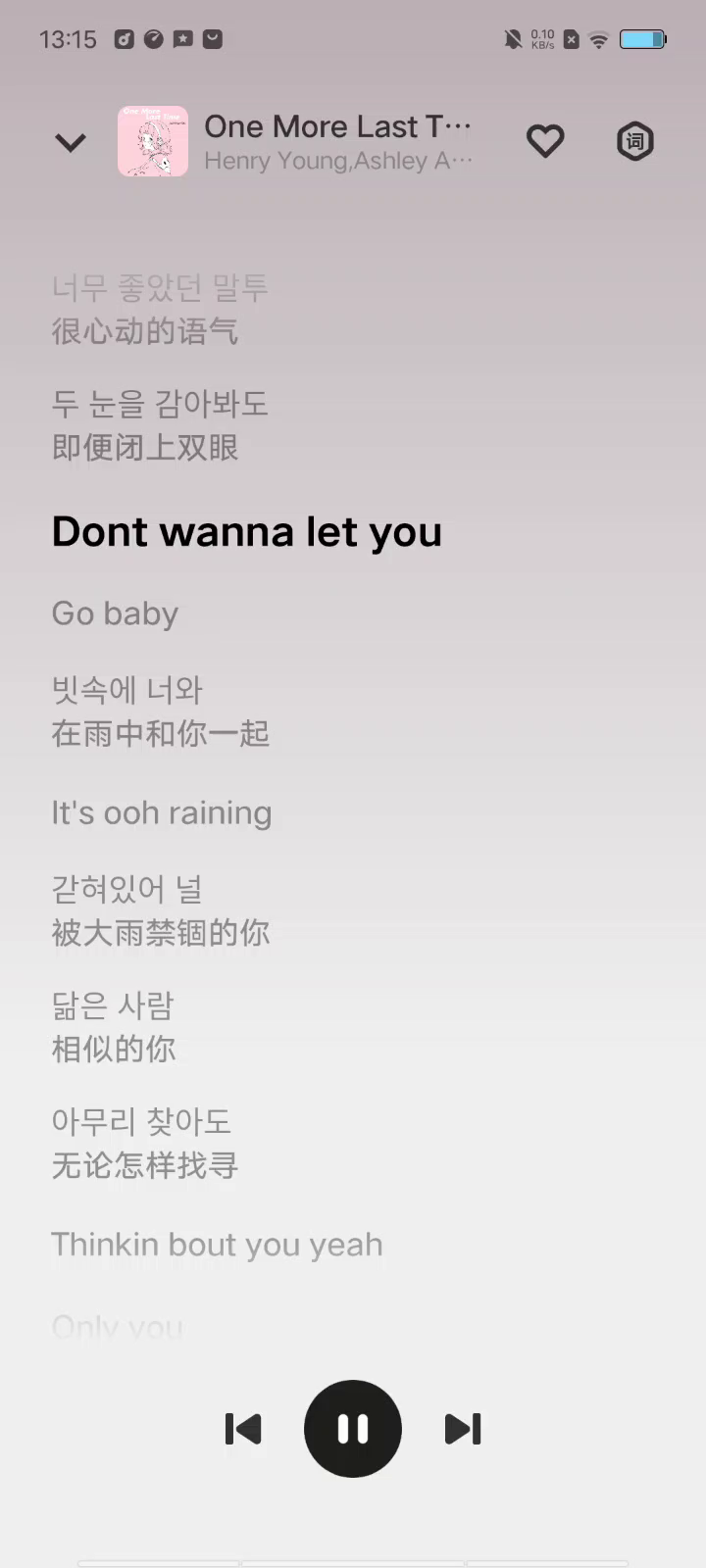Open the lyrics settings hexagon icon
Viewport: 706px width, 1568px height.
pos(634,142)
